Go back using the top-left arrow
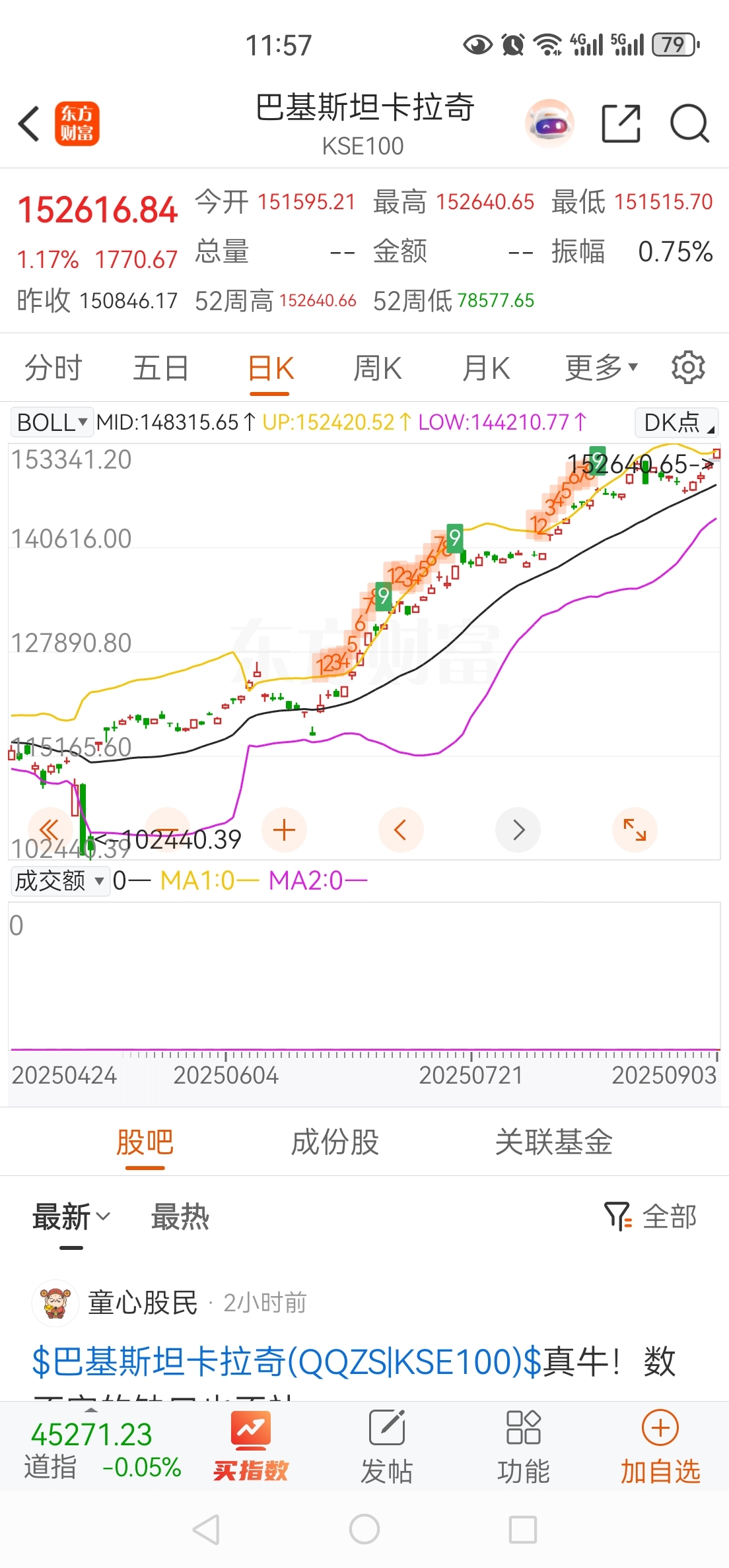Image resolution: width=729 pixels, height=1568 pixels. [29, 123]
